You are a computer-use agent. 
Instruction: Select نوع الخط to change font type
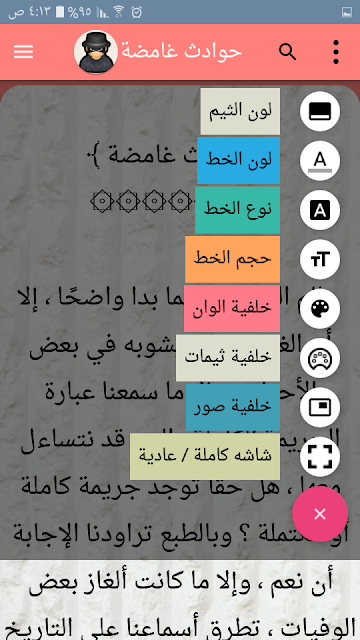pos(238,210)
